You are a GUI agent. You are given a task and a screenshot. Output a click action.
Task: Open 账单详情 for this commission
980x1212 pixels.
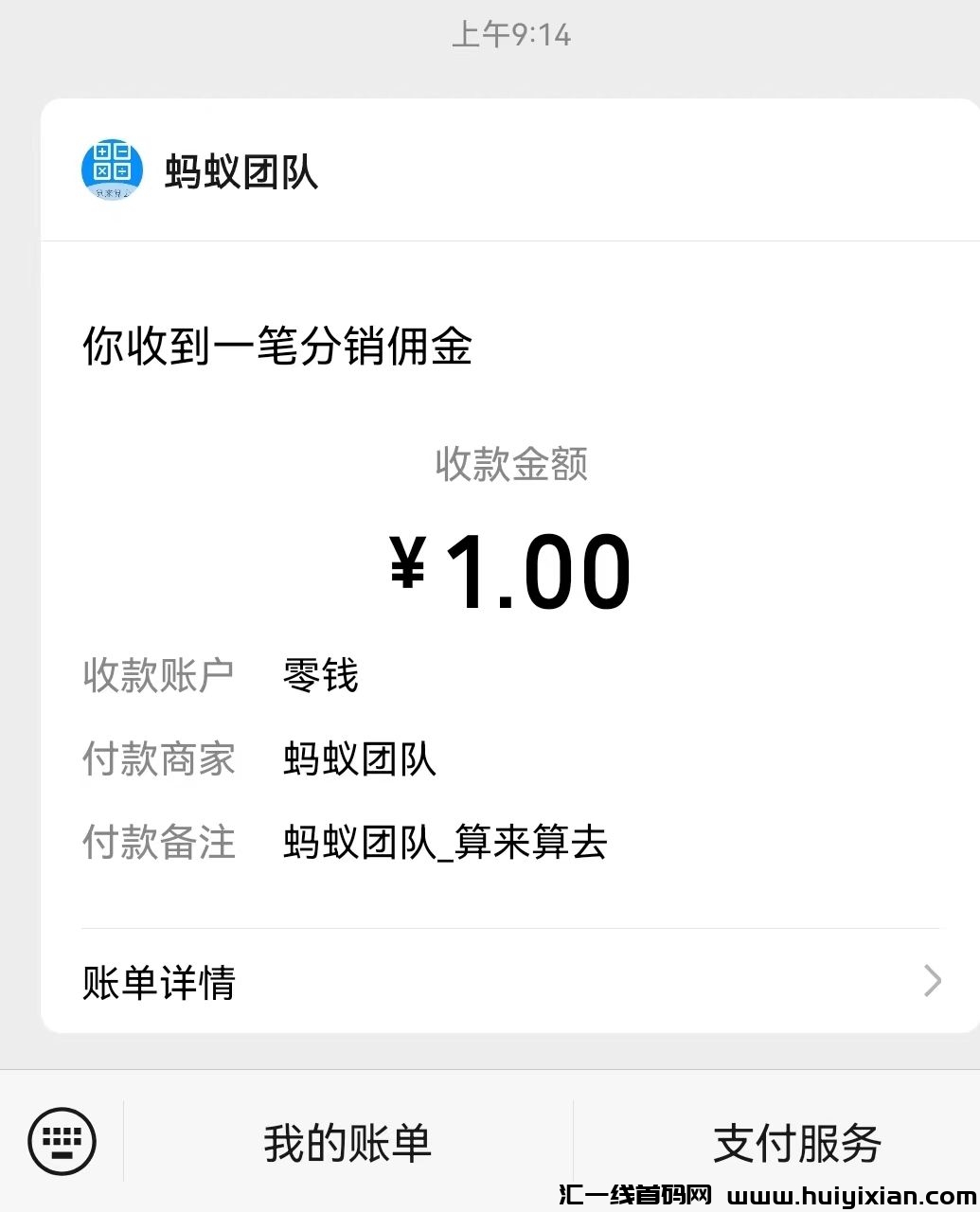pos(510,982)
